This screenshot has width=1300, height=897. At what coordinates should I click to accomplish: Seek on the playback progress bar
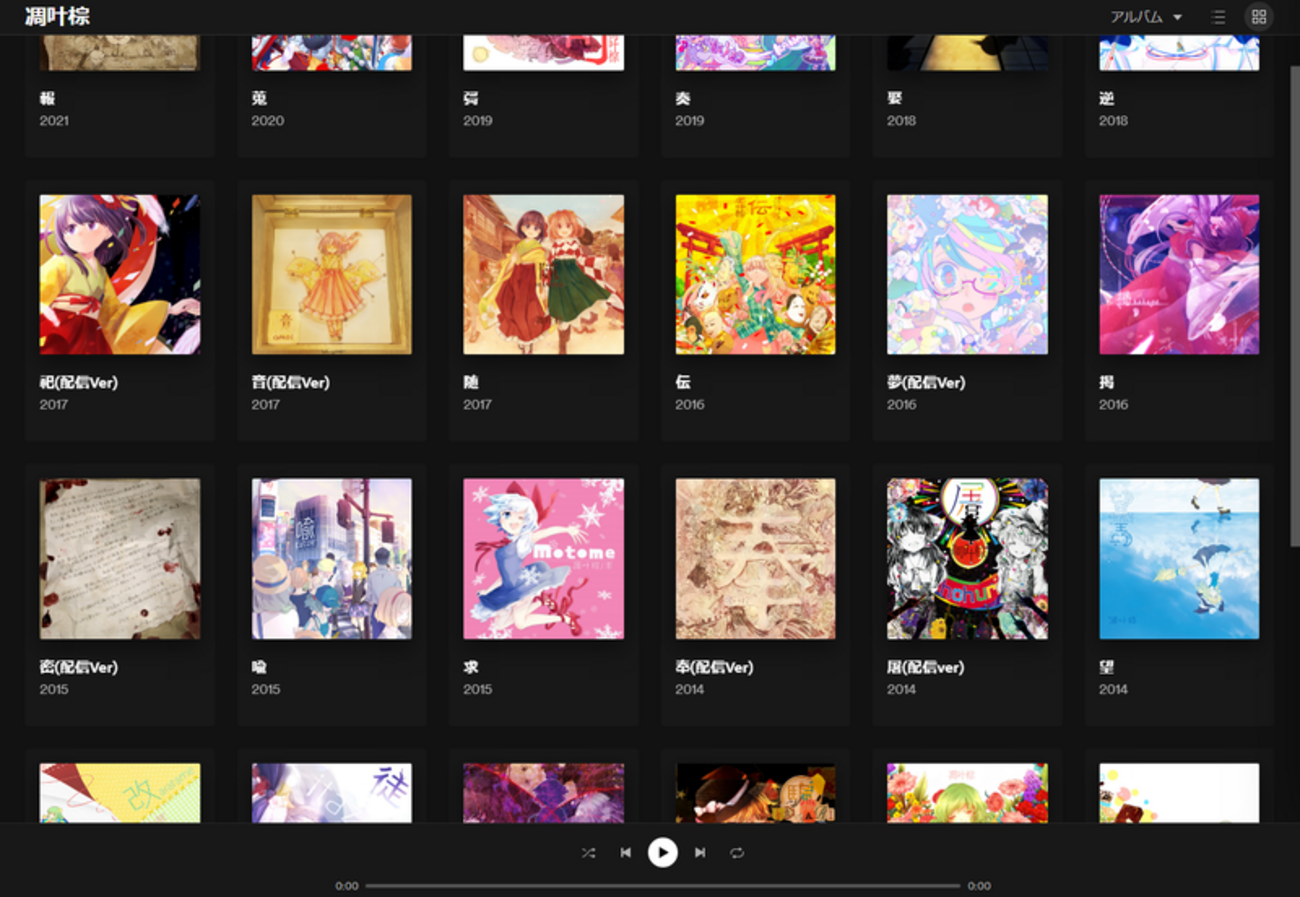coord(662,886)
